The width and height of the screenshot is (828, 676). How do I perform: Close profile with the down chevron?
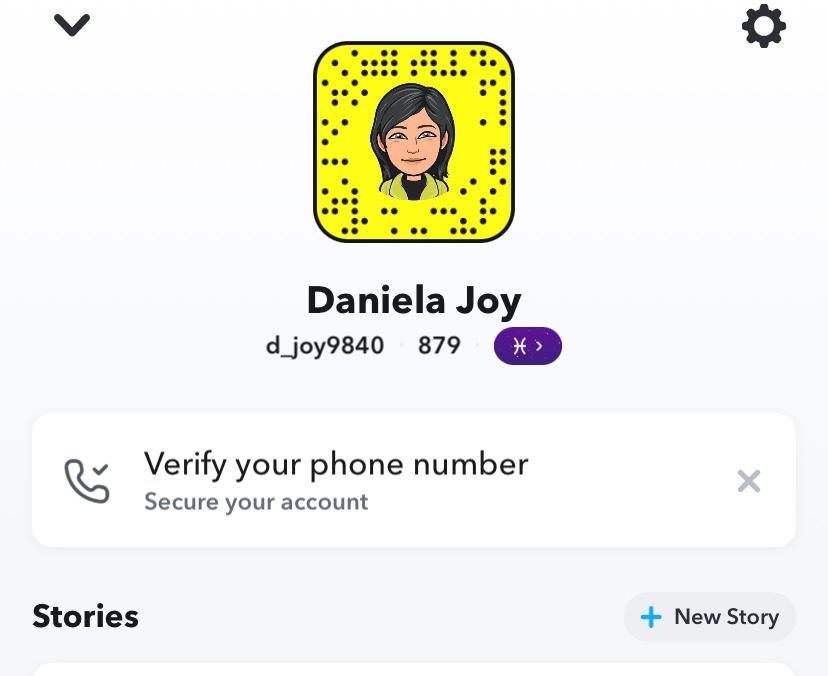72,25
